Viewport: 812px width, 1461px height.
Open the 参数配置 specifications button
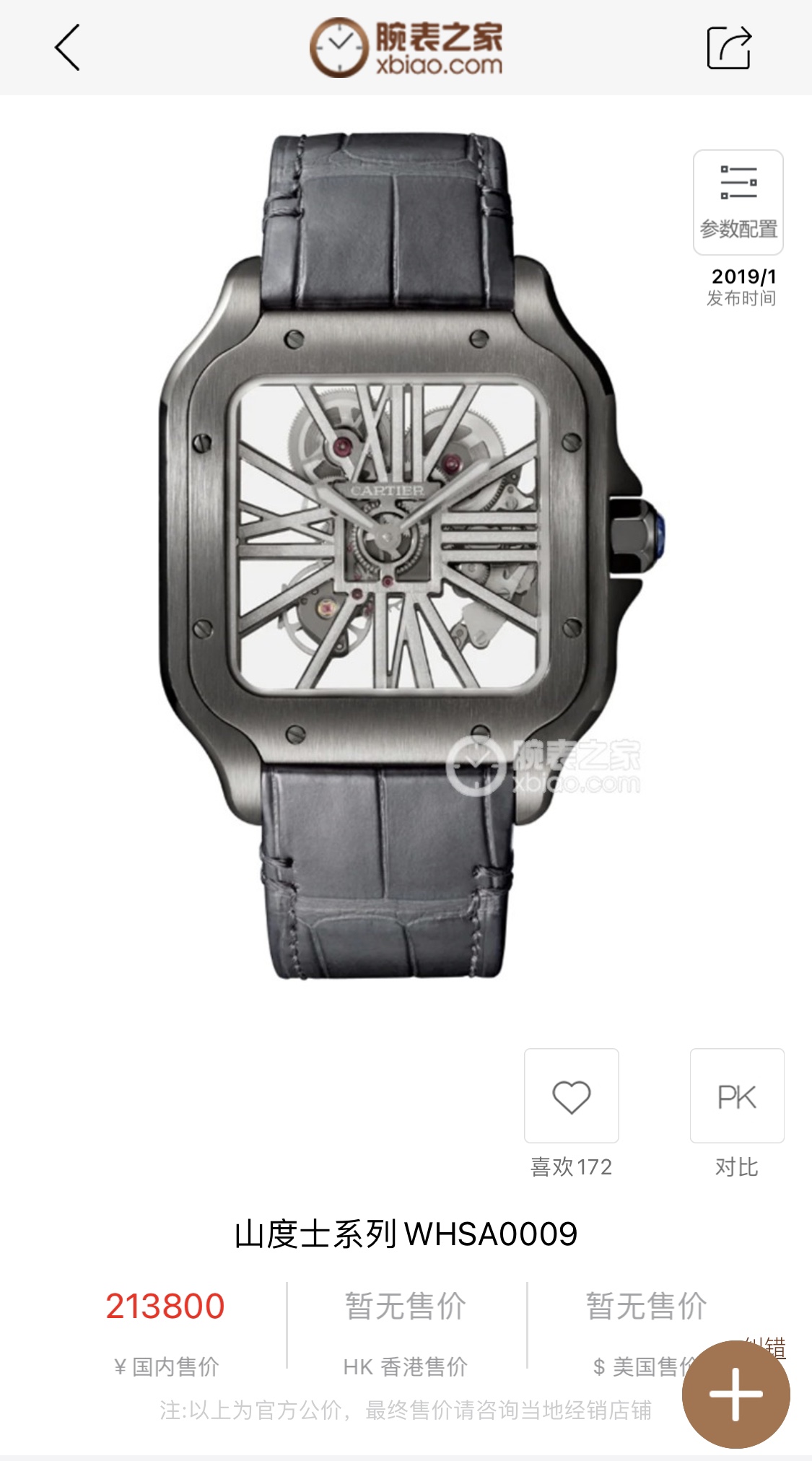click(738, 203)
